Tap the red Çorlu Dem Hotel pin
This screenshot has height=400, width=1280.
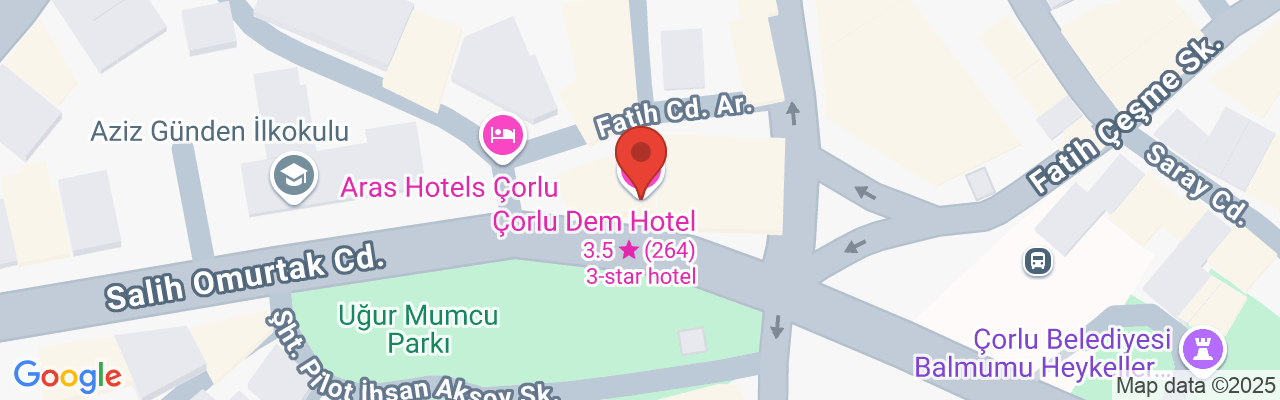641,155
